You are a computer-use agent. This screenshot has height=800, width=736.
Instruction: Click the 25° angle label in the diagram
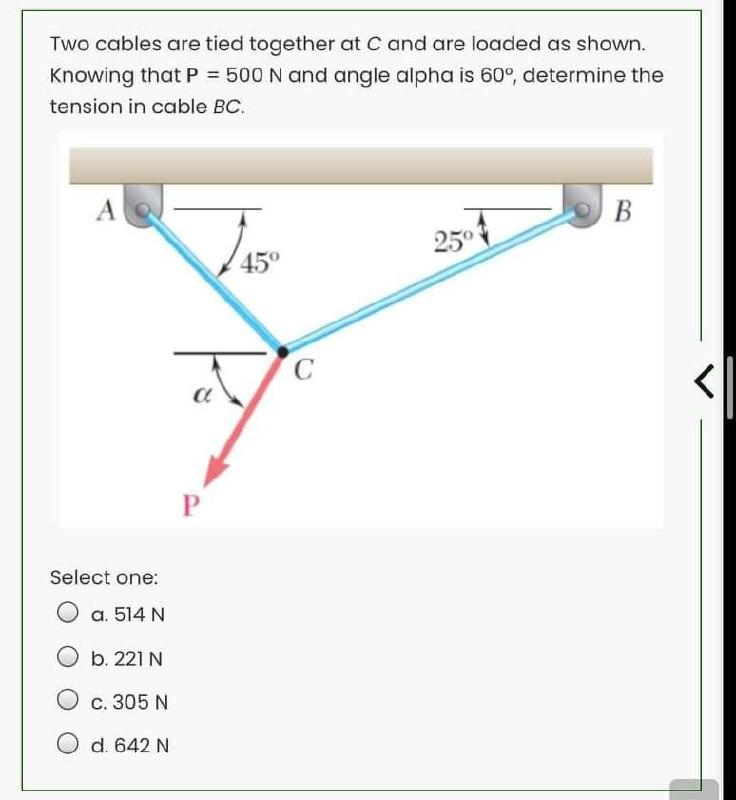click(x=452, y=240)
